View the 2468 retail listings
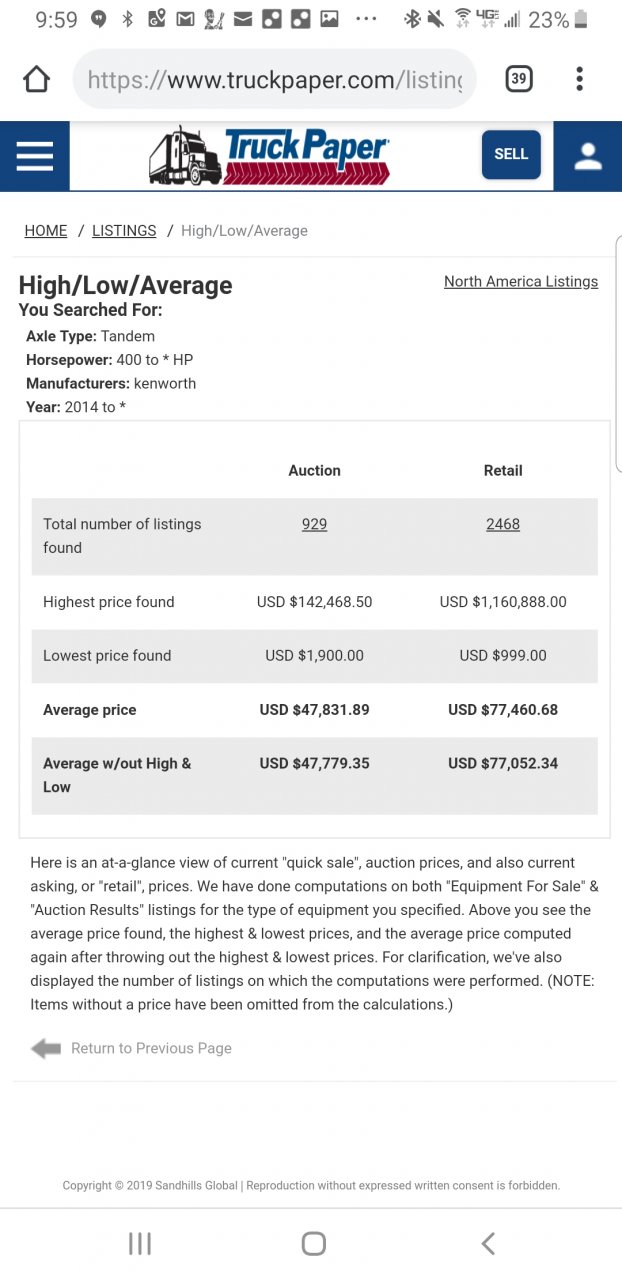622x1280 pixels. 503,524
